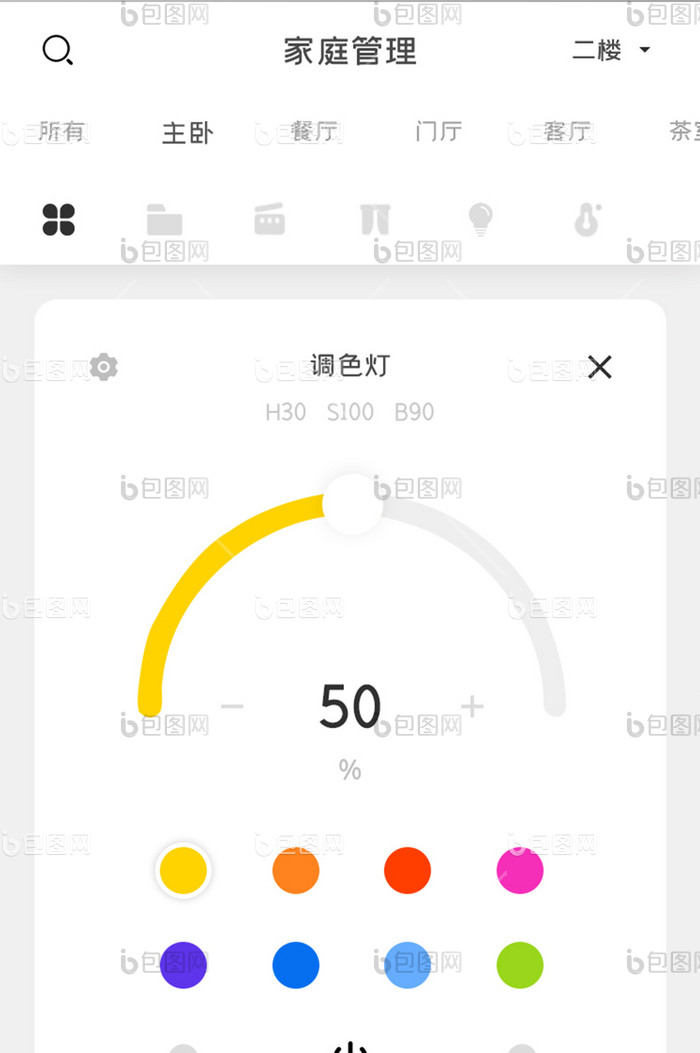This screenshot has height=1053, width=700.
Task: Expand the 二楼 floor dropdown
Action: 611,51
